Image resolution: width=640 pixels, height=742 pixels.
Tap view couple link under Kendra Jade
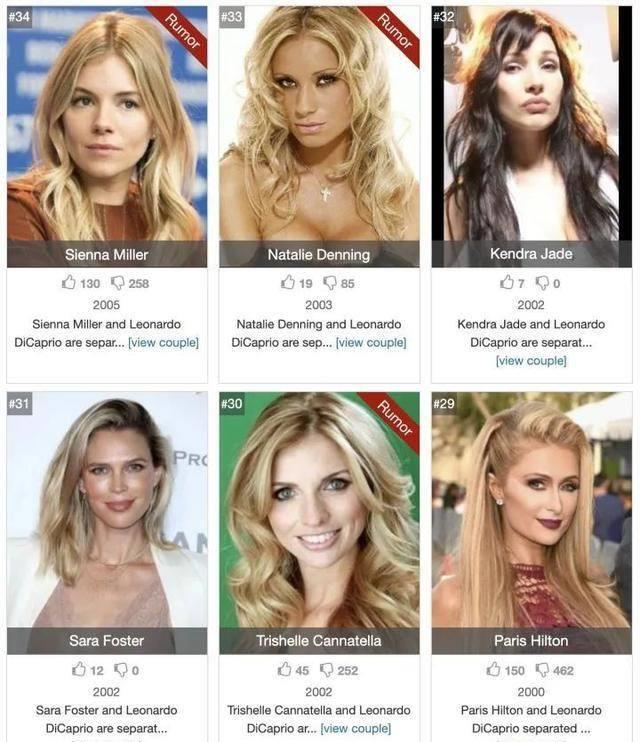pyautogui.click(x=531, y=361)
